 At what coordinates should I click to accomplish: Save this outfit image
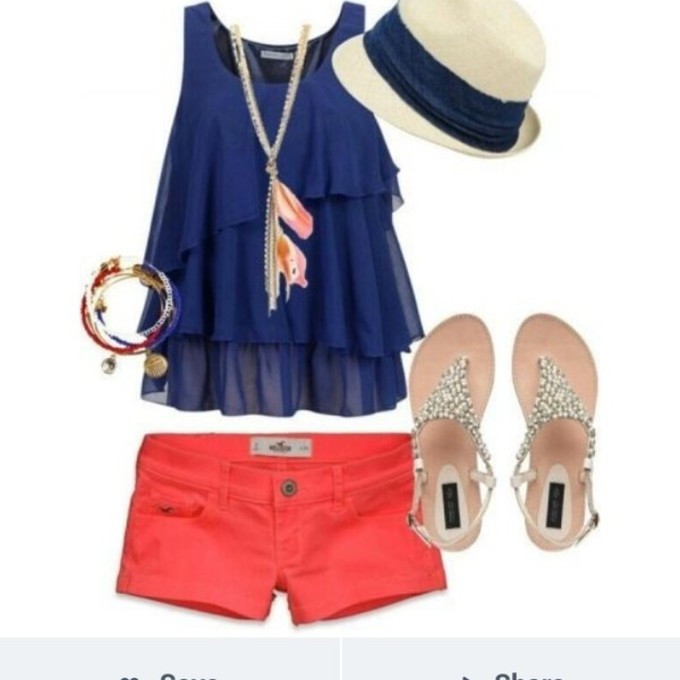pos(170,666)
